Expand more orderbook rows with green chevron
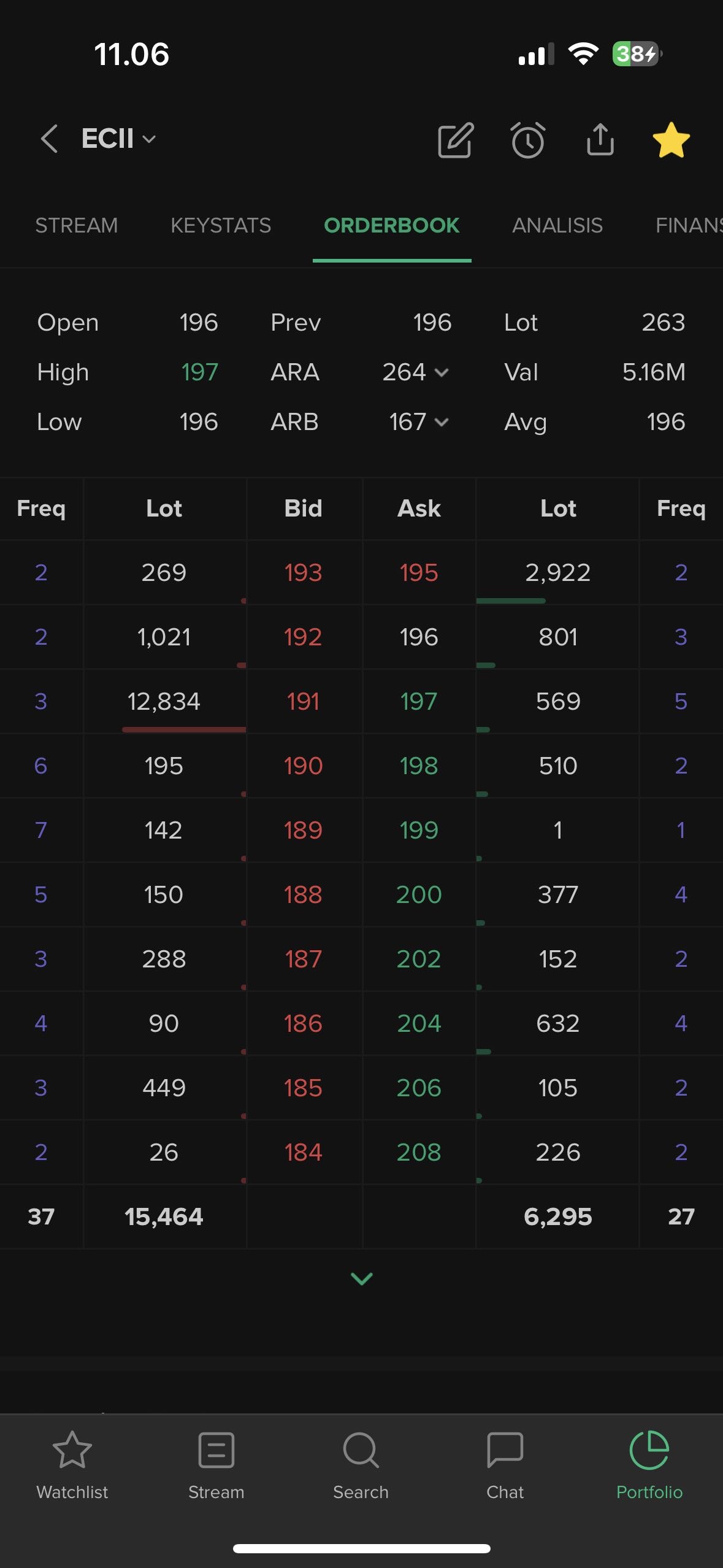 pyautogui.click(x=361, y=1278)
